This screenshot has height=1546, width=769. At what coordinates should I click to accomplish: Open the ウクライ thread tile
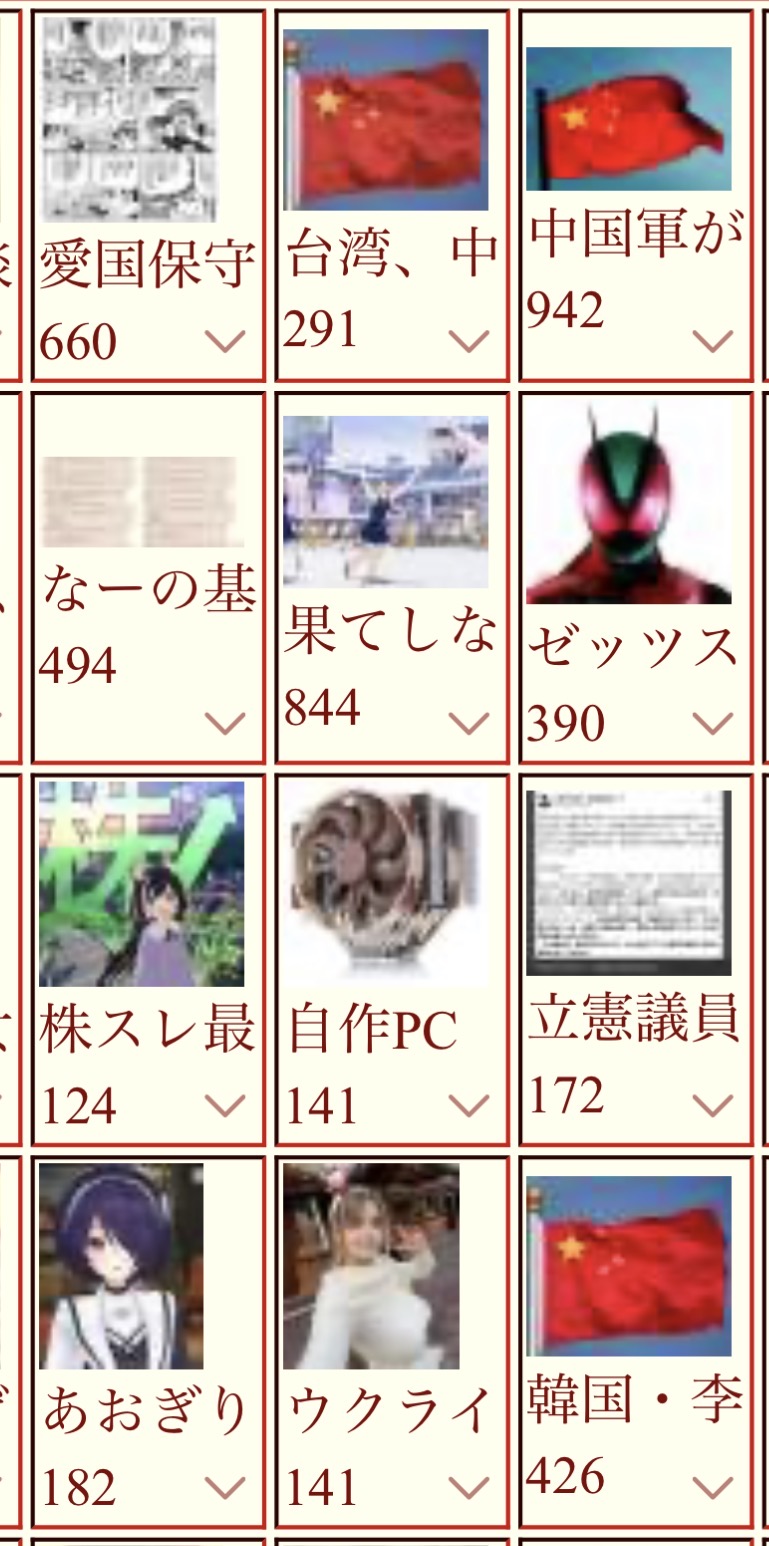pyautogui.click(x=392, y=1342)
